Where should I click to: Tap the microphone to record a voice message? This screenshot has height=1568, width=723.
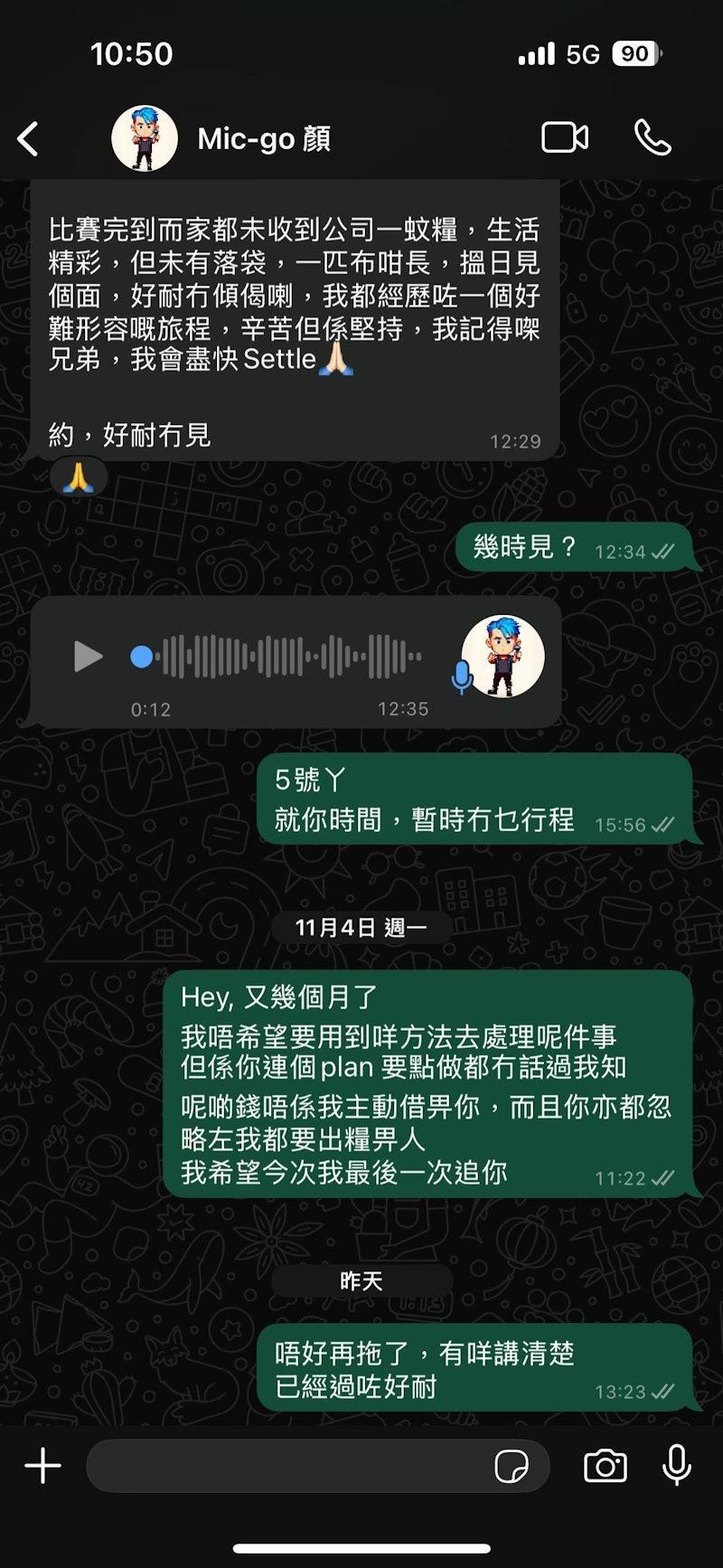[678, 1465]
